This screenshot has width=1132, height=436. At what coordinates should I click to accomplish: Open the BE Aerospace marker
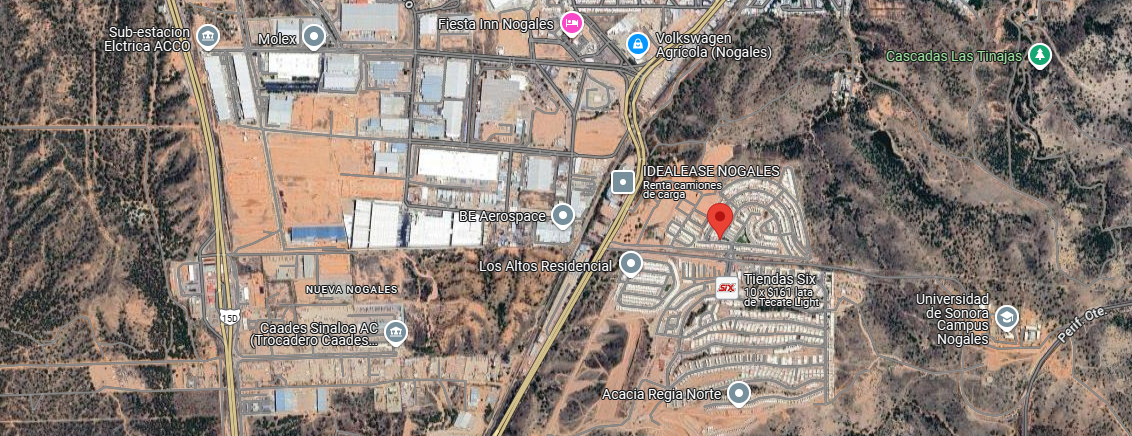(563, 215)
